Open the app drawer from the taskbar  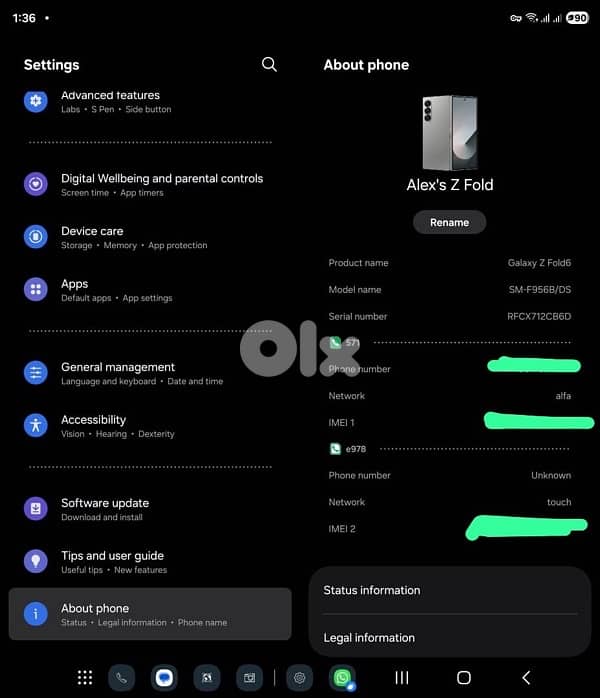click(x=85, y=678)
